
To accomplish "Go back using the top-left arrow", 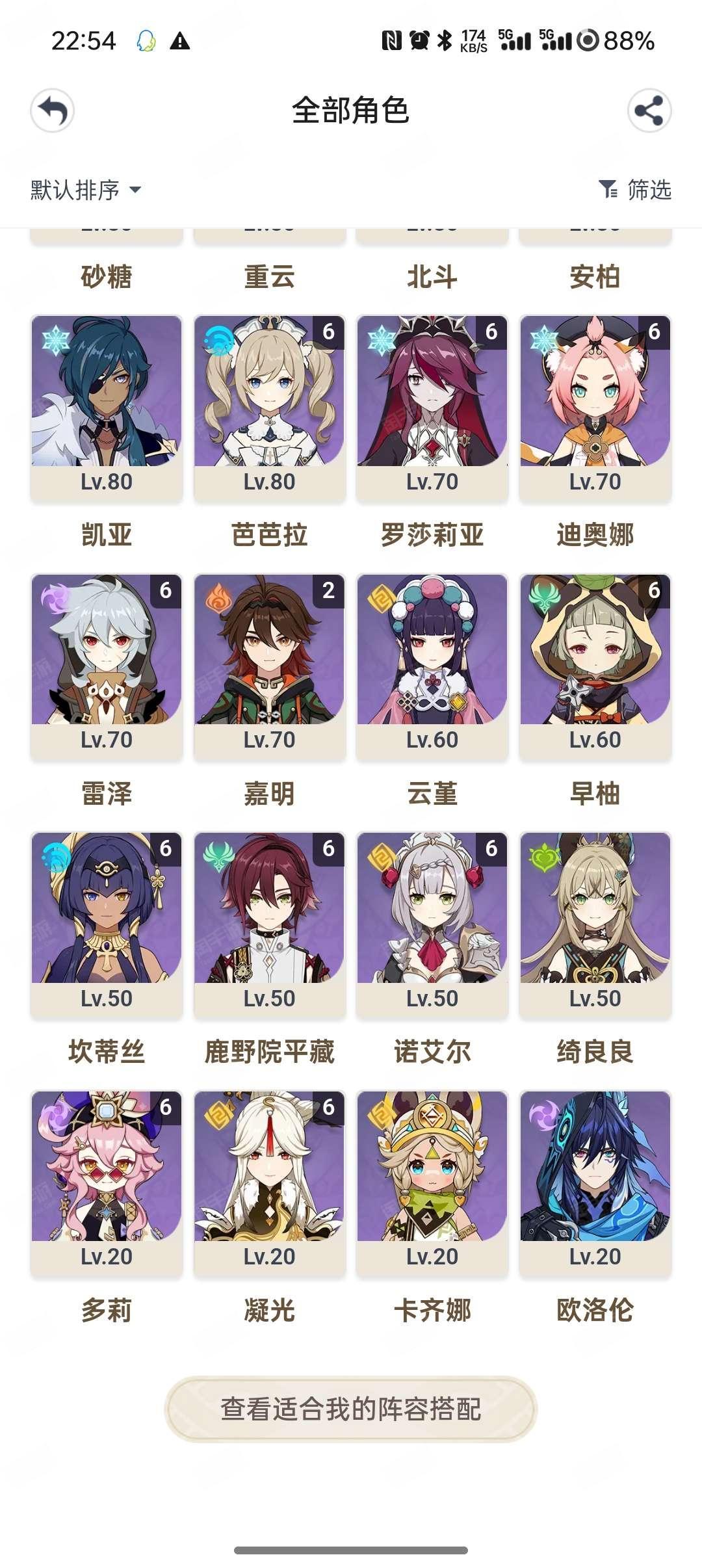I will coord(52,111).
